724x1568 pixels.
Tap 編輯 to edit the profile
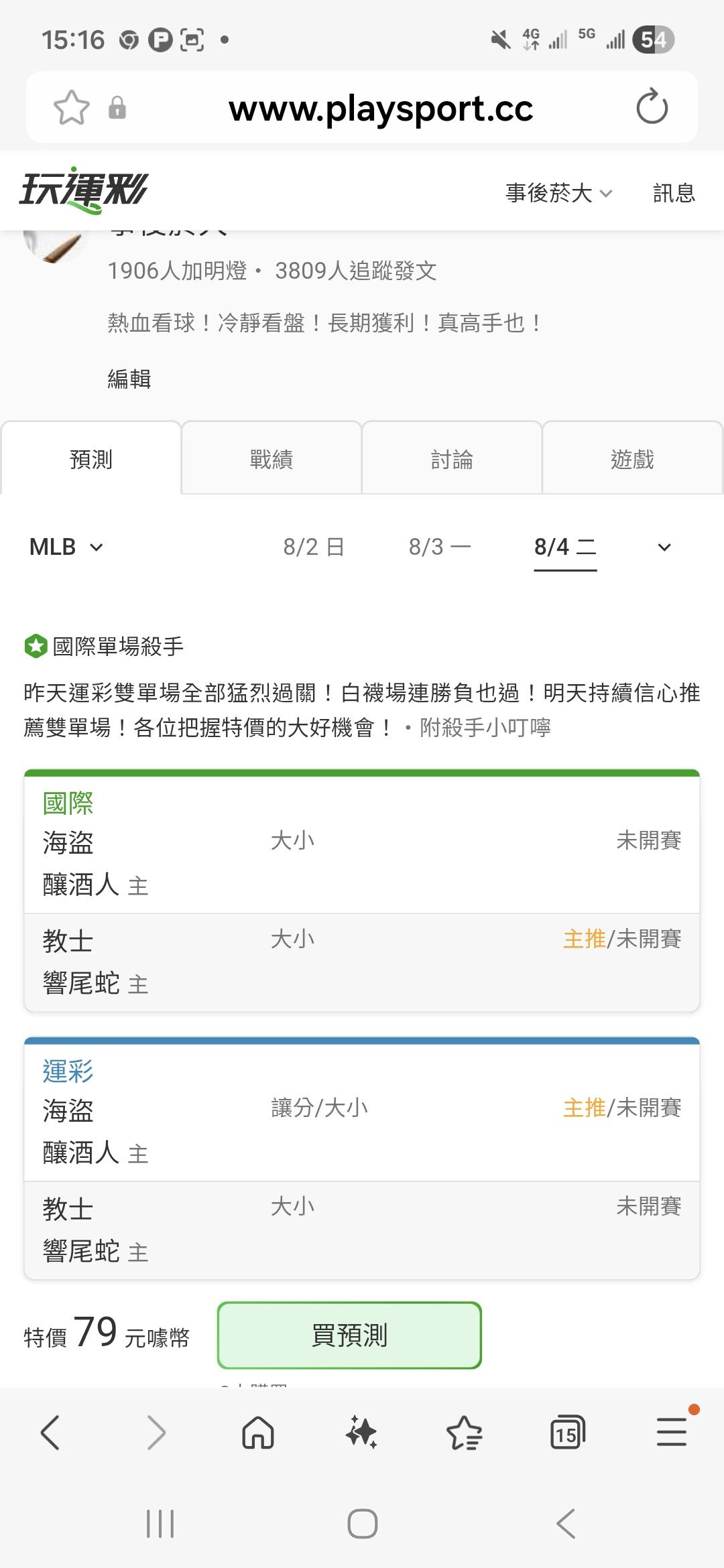point(129,379)
